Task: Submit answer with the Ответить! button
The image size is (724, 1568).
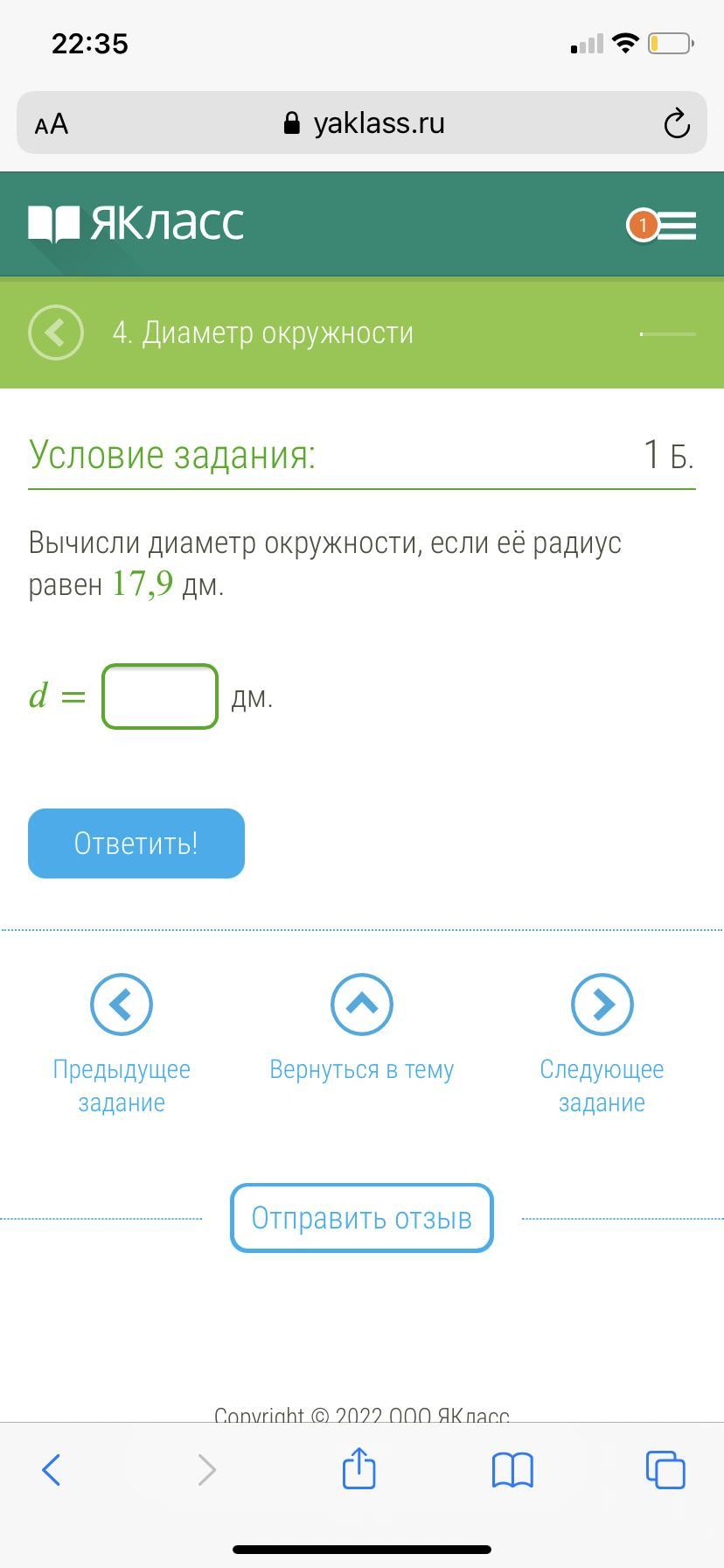Action: pyautogui.click(x=136, y=843)
